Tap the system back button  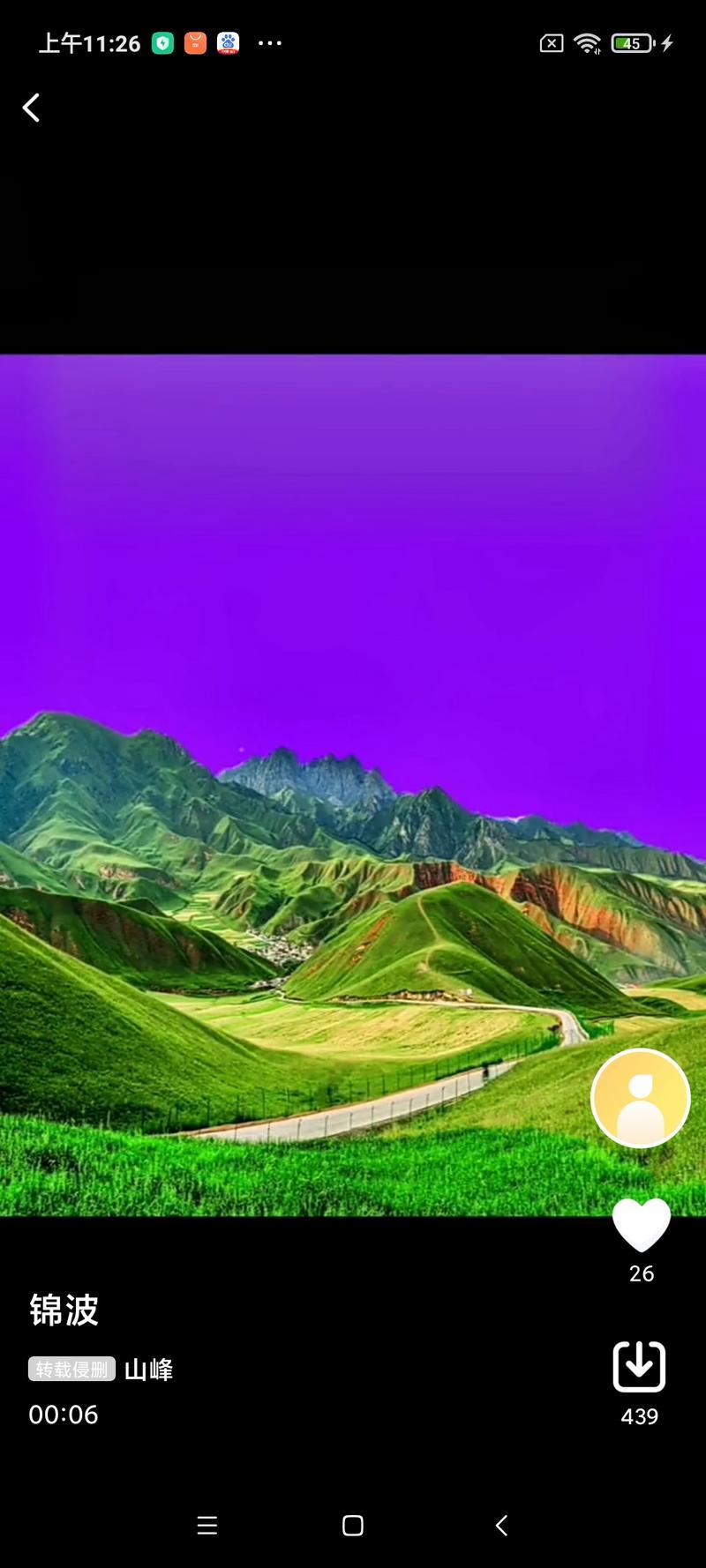click(x=501, y=1526)
